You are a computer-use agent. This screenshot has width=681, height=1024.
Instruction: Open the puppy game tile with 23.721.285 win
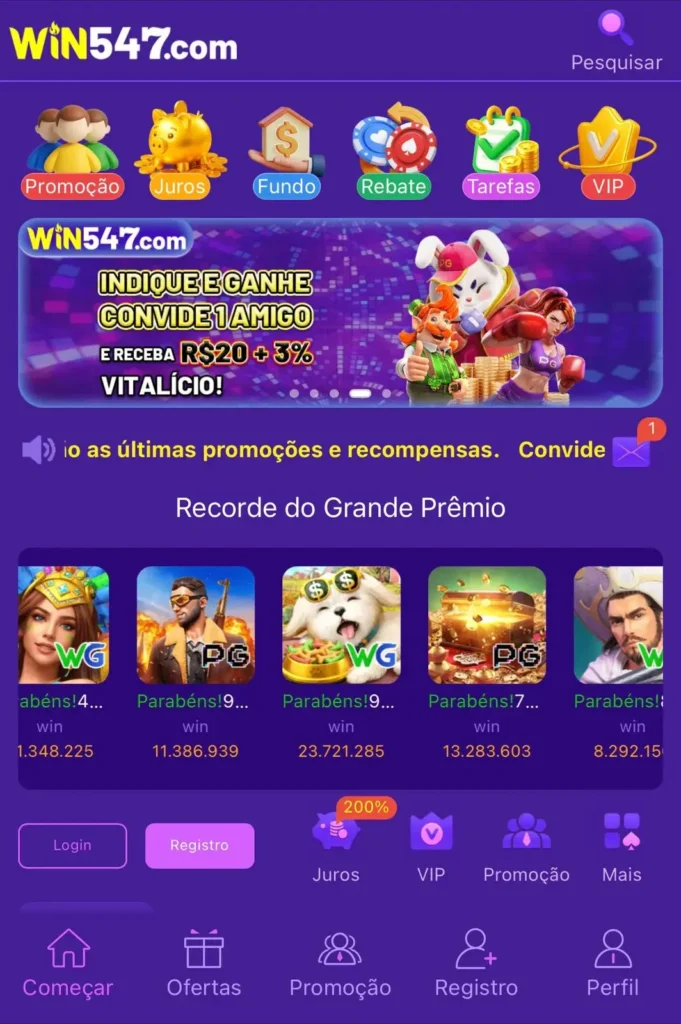click(x=341, y=625)
